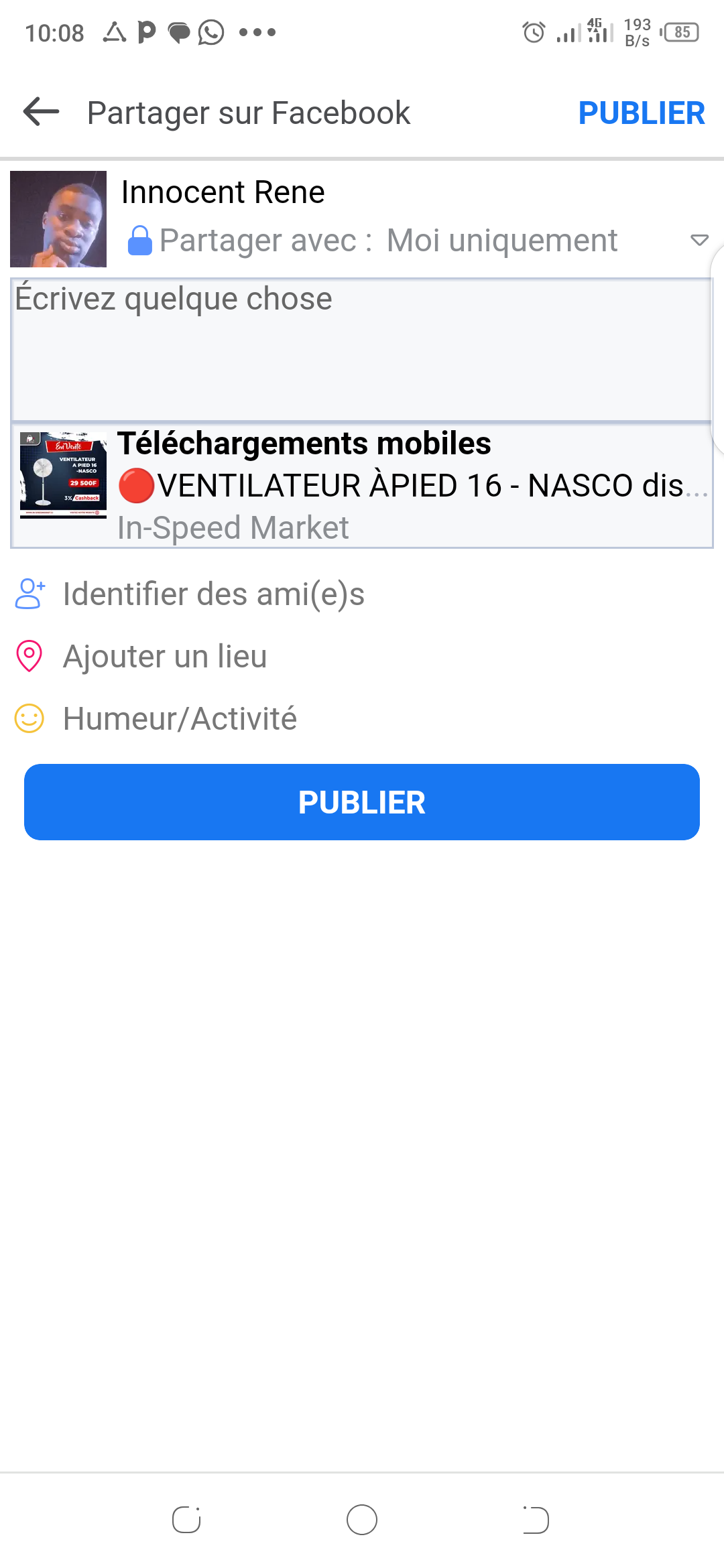Go to the home screen

pos(362,1520)
